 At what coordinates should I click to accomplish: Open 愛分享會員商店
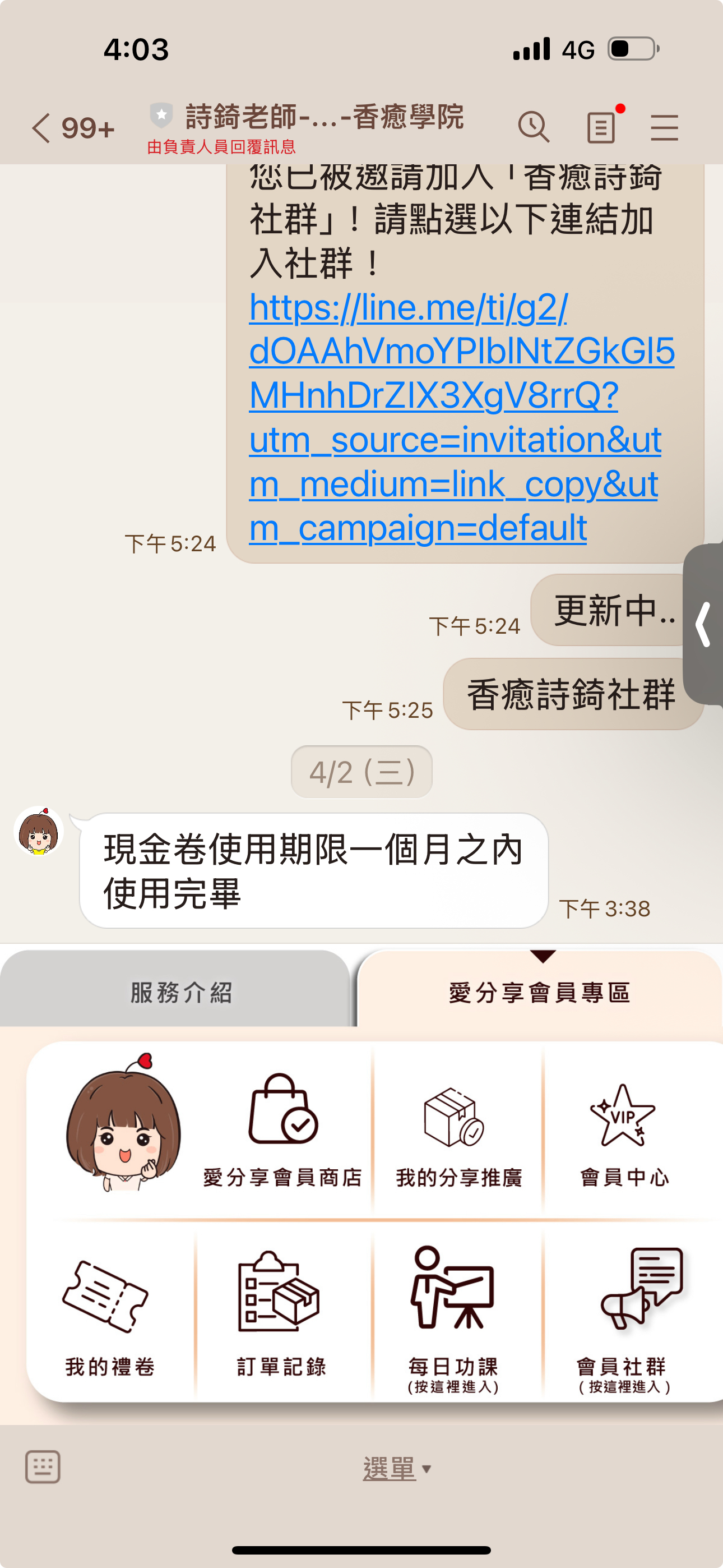(x=283, y=1131)
